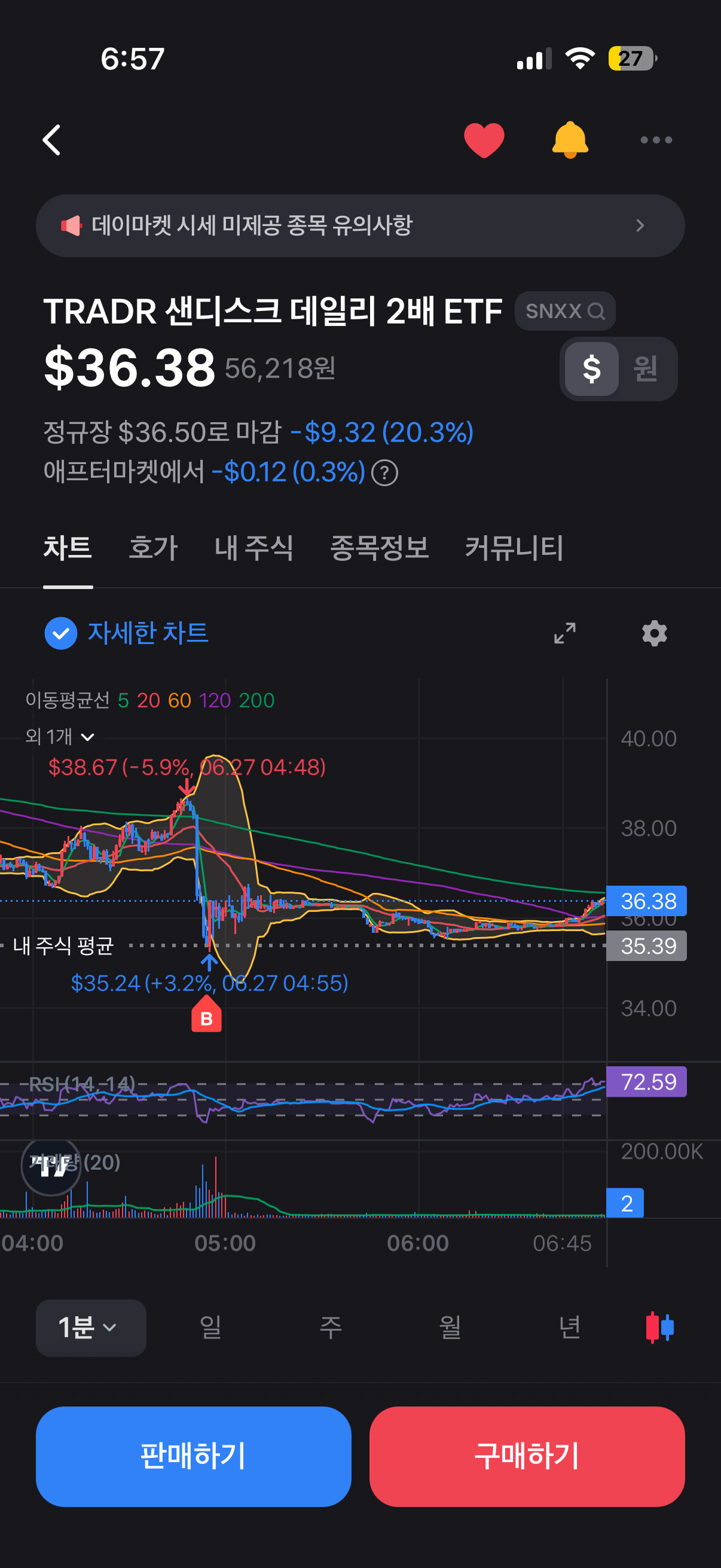Open the three-dot overflow menu
This screenshot has height=1568, width=721.
(x=656, y=140)
